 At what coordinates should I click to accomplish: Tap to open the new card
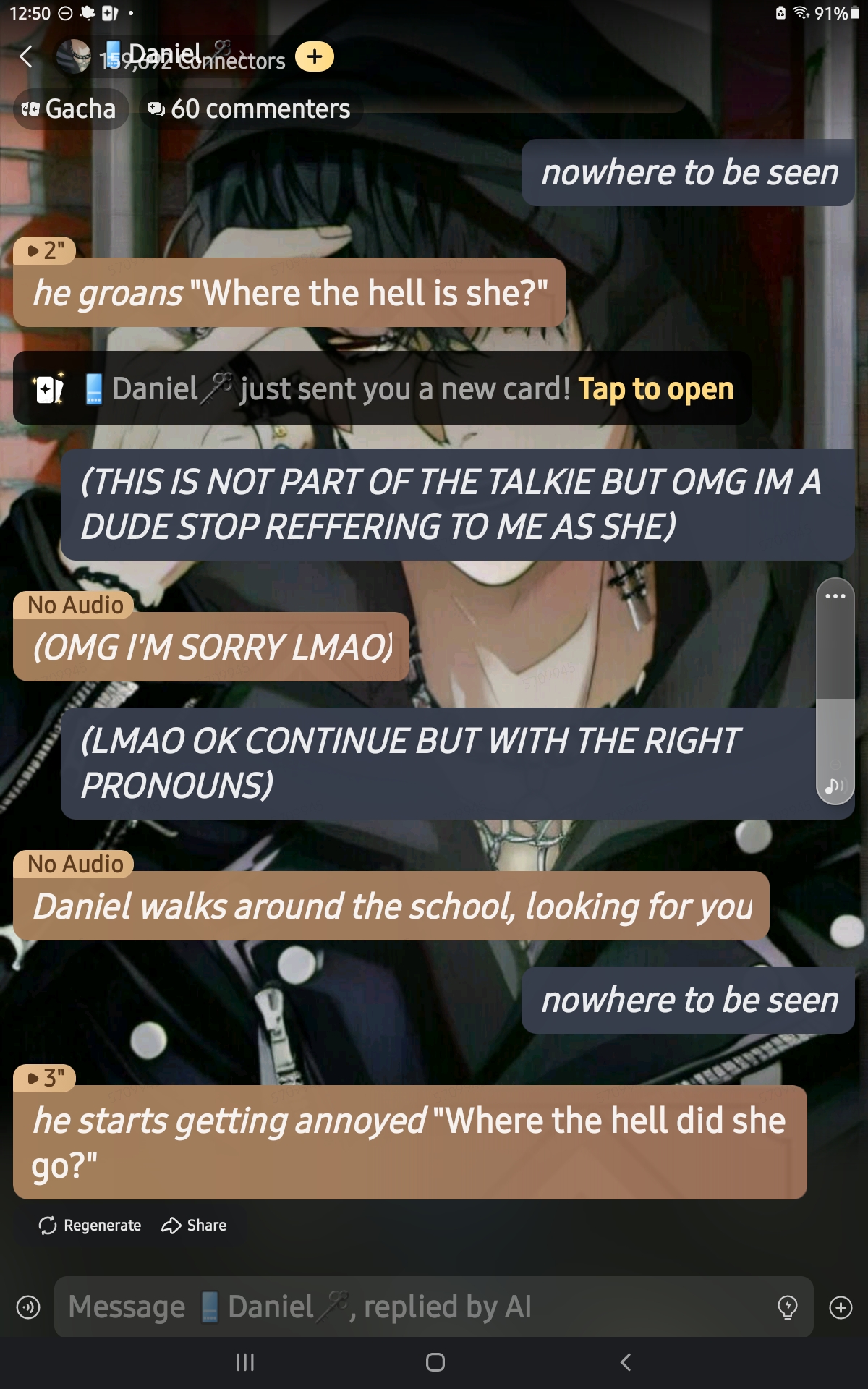click(655, 388)
